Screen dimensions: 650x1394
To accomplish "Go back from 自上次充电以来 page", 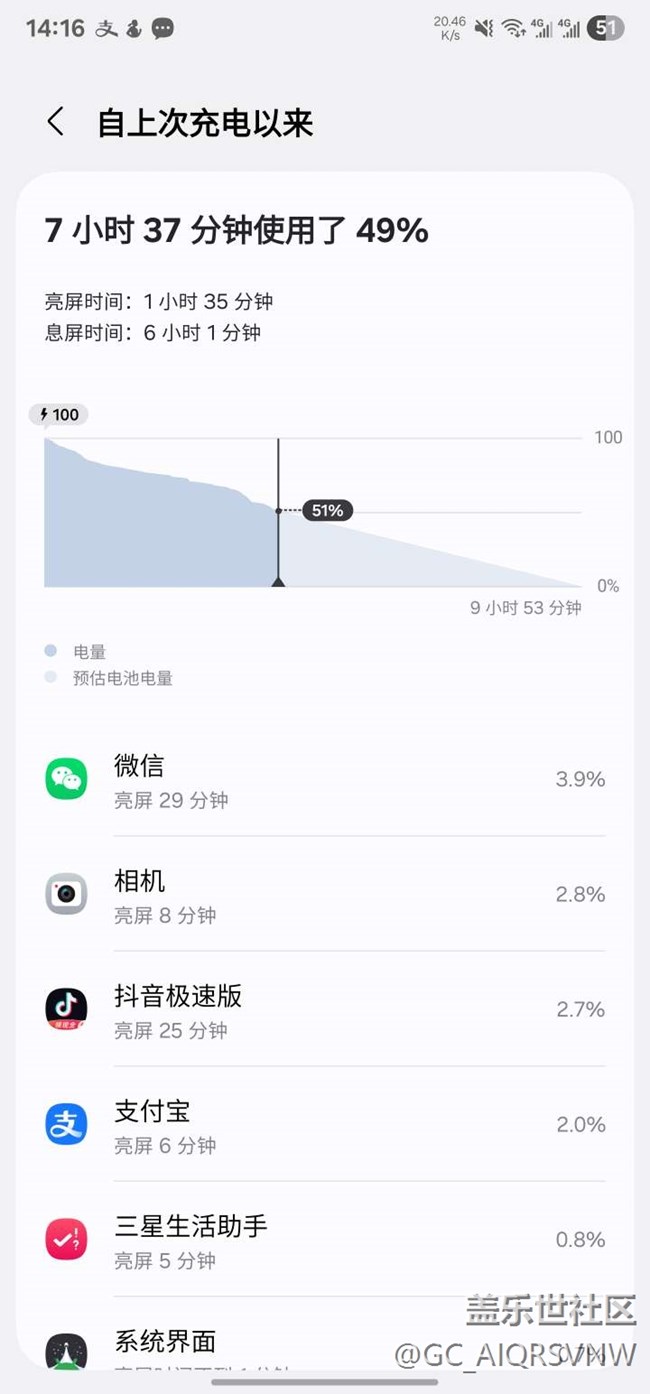I will point(56,123).
